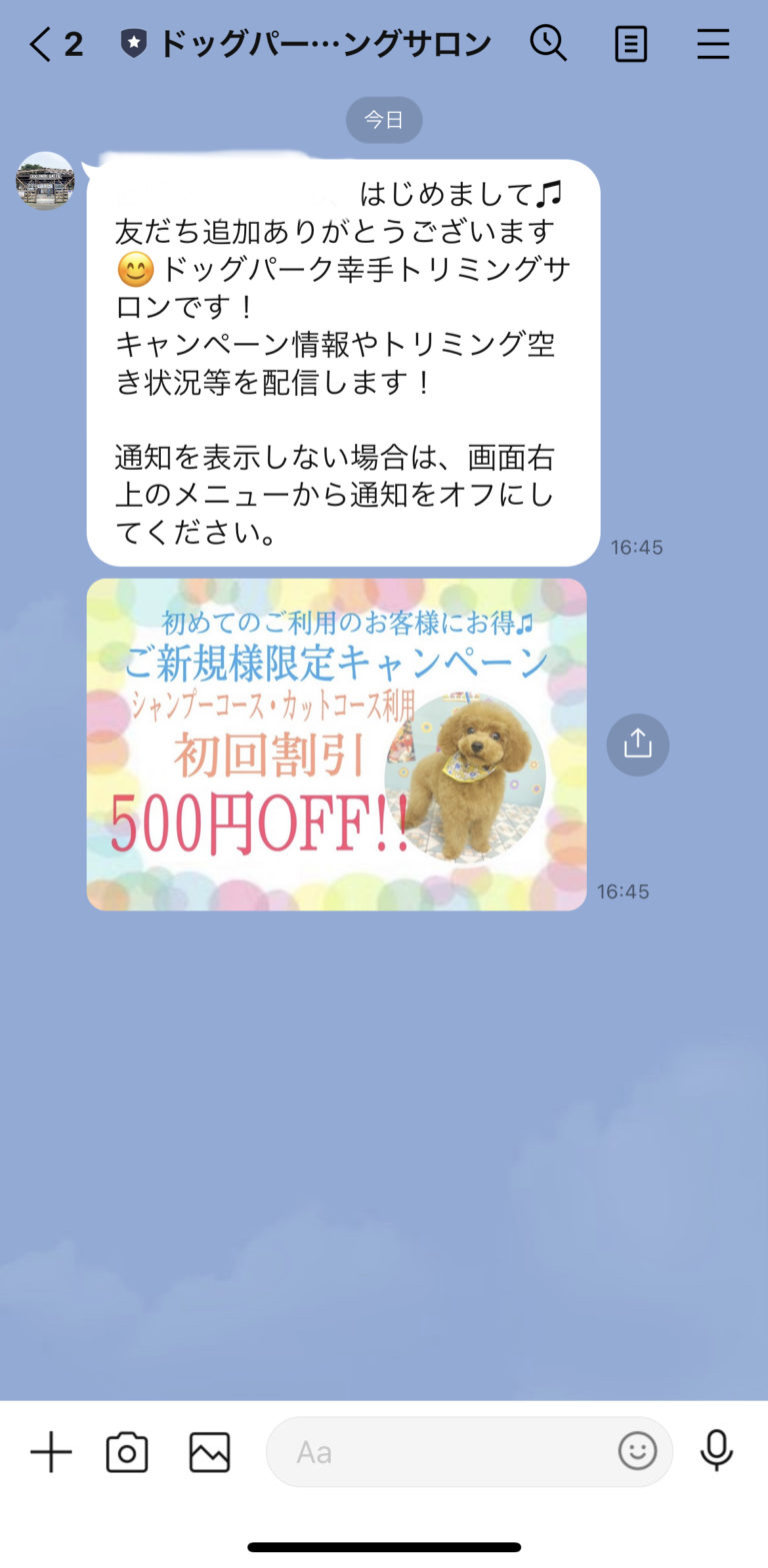Viewport: 768px width, 1568px height.
Task: Tap the home indicator bar at the bottom
Action: (x=384, y=1544)
